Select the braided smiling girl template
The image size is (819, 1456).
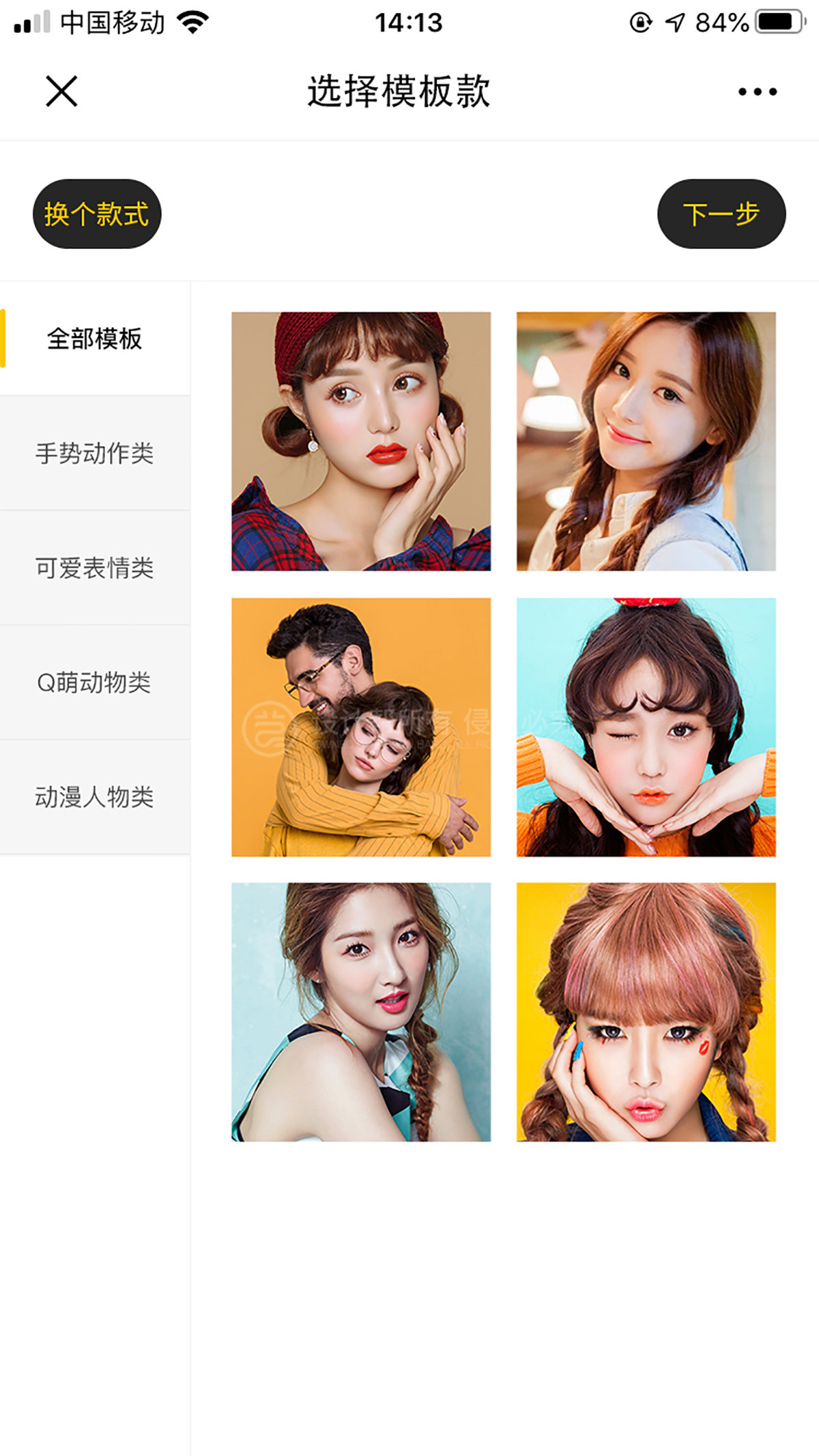tap(646, 441)
